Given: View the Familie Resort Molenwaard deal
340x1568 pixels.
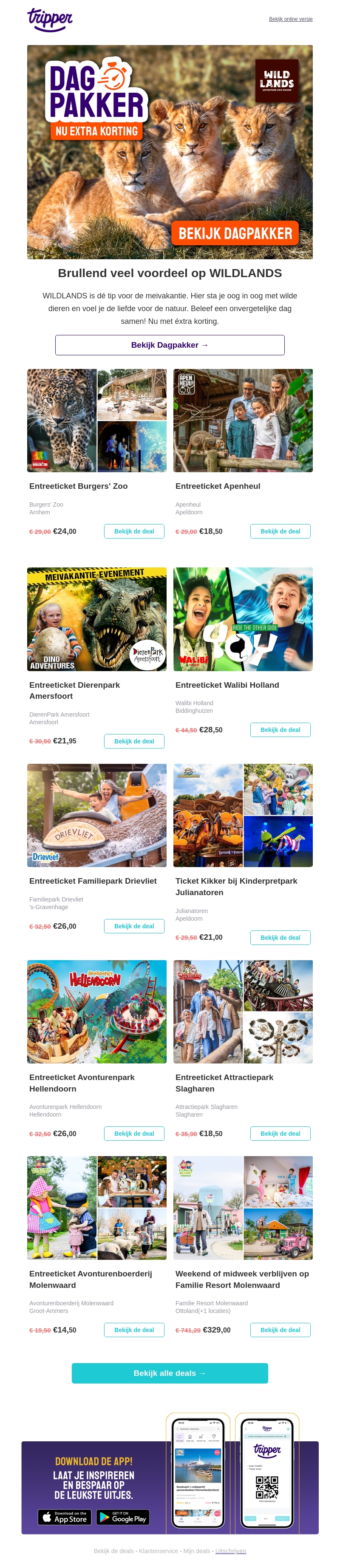Looking at the screenshot, I should click(x=280, y=1330).
